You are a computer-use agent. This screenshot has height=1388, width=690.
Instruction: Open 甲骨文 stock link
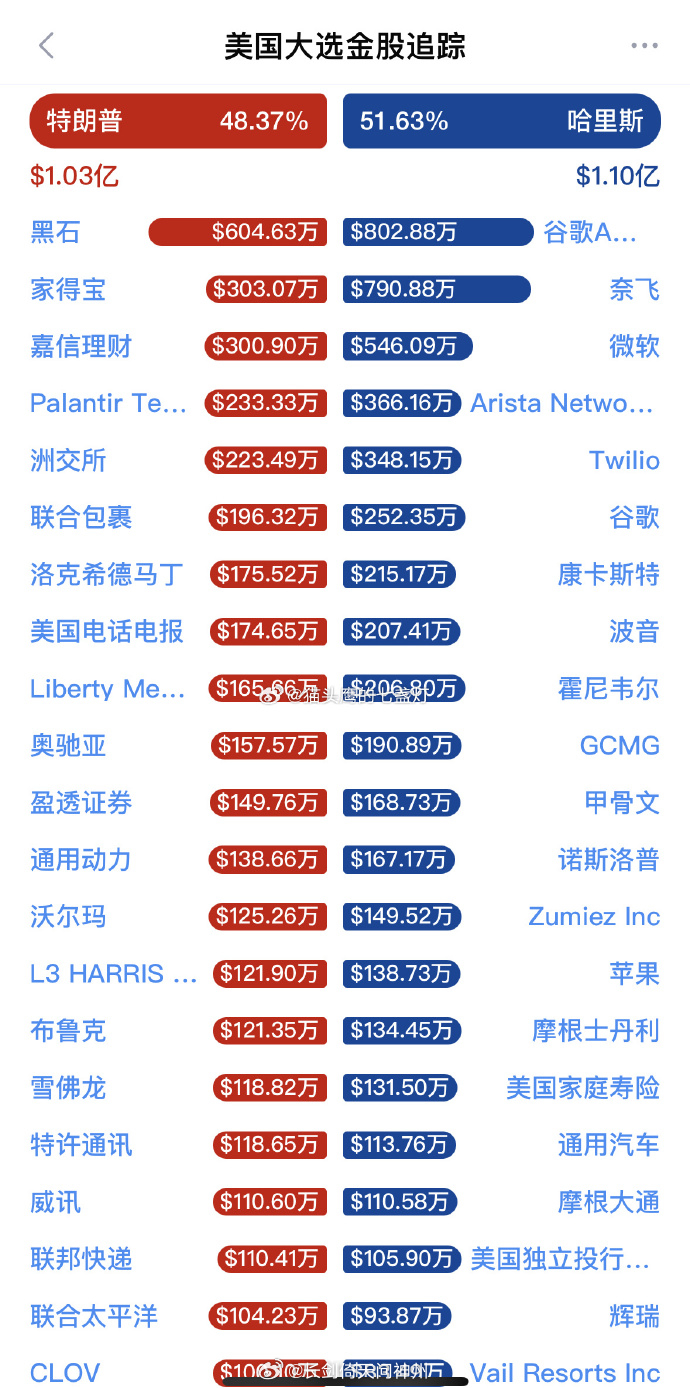click(x=622, y=803)
